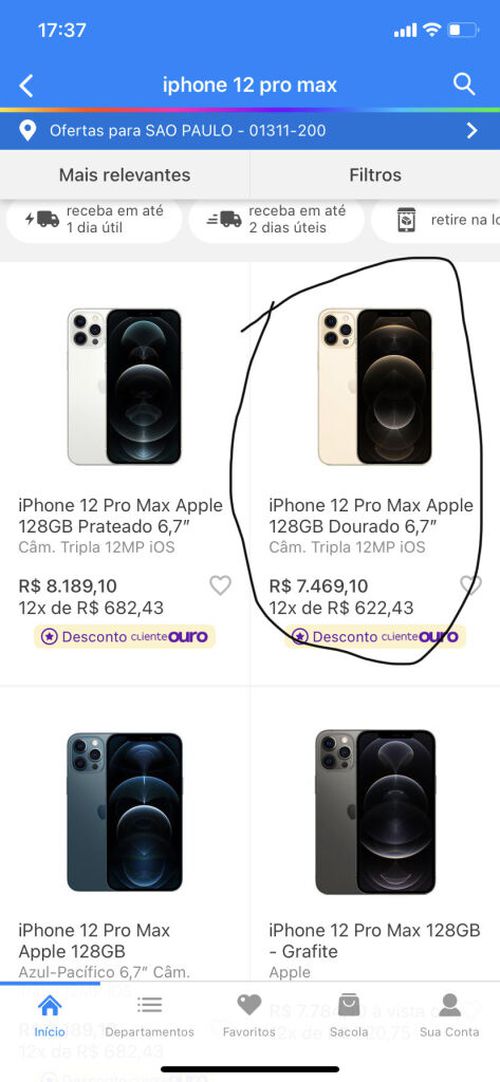Open Filtros
This screenshot has height=1082, width=500.
[x=375, y=175]
